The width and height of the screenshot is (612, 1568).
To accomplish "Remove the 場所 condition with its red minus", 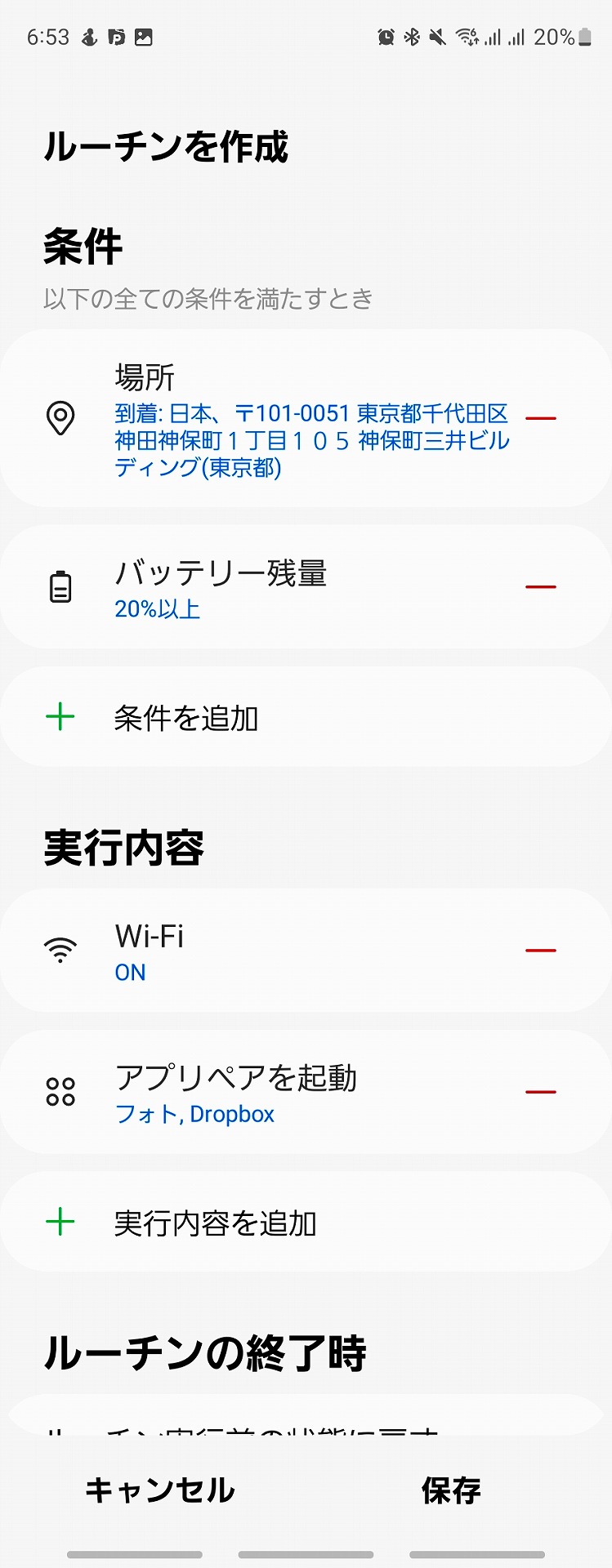I will coord(542,417).
